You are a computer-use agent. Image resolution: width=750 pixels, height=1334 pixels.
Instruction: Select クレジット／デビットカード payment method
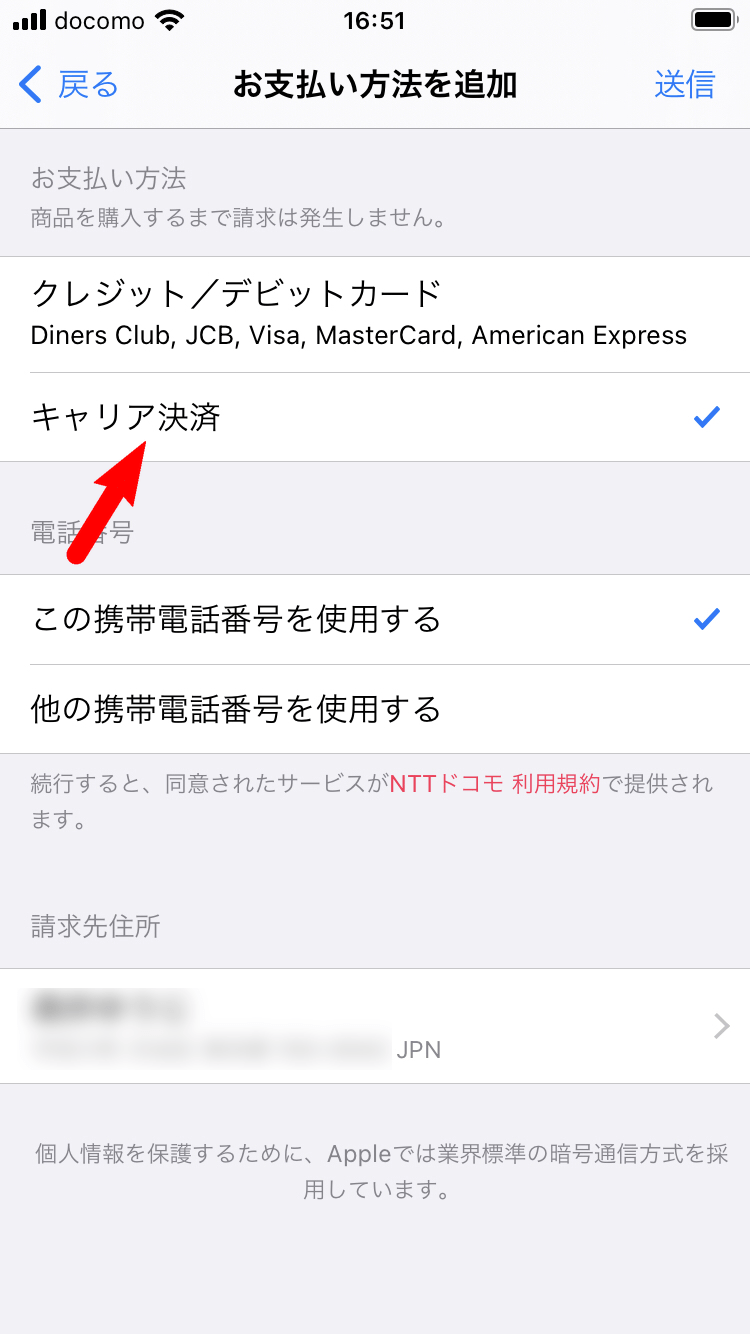(x=375, y=313)
